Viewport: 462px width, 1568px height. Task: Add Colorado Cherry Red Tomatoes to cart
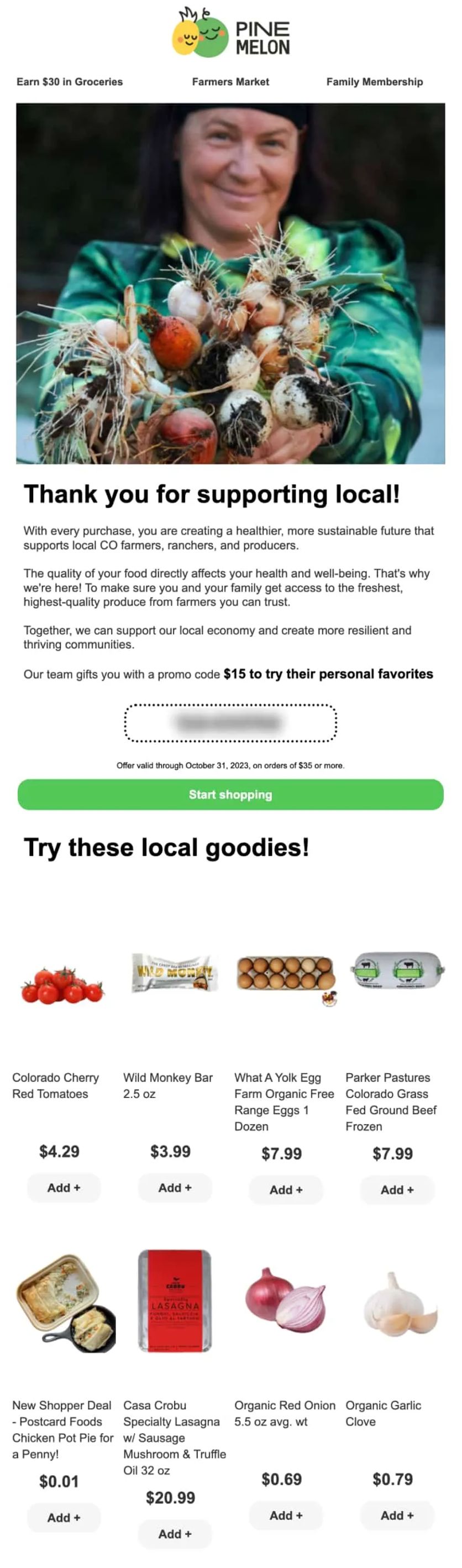point(64,1188)
